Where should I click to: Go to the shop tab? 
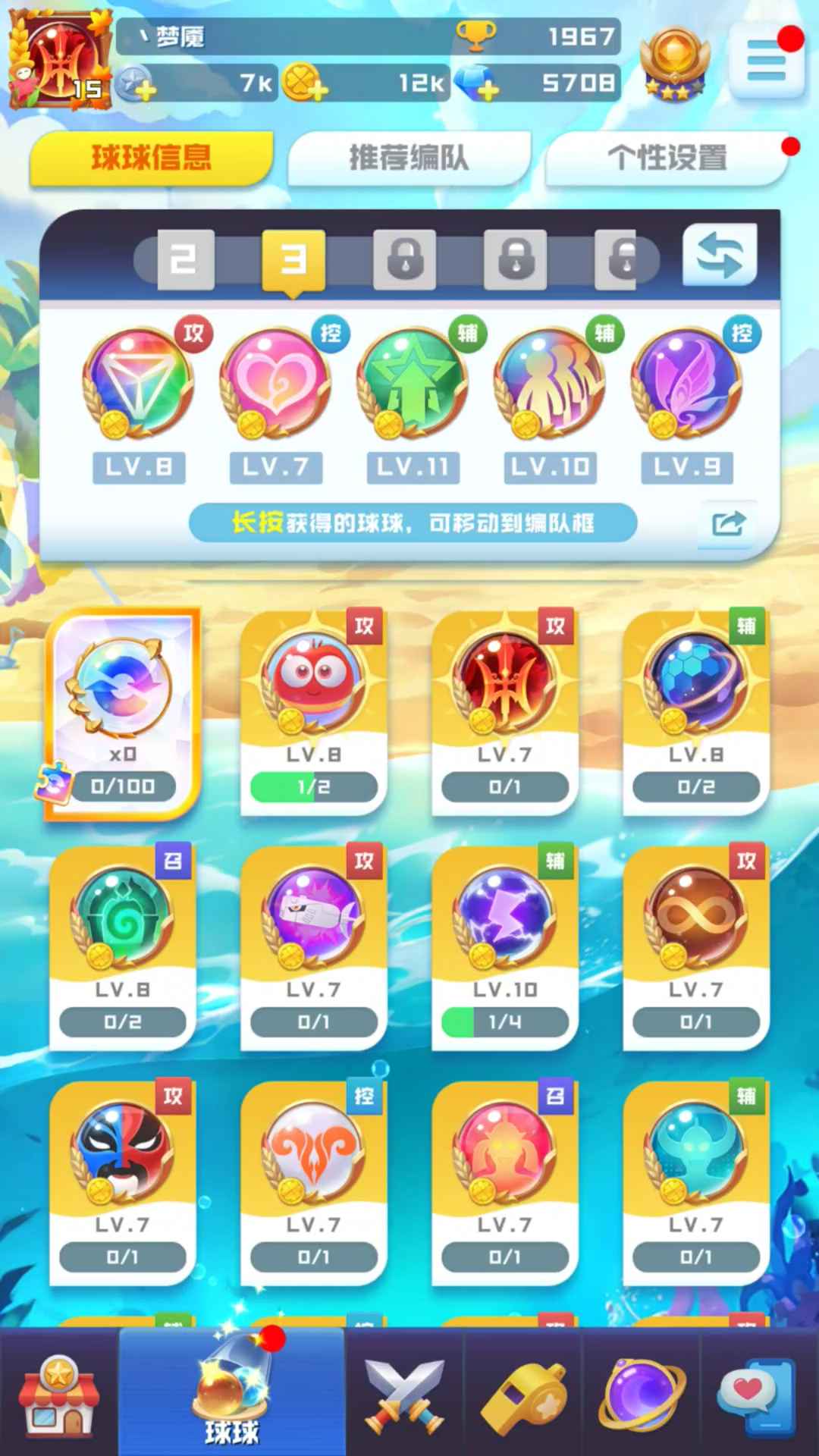[58, 1395]
